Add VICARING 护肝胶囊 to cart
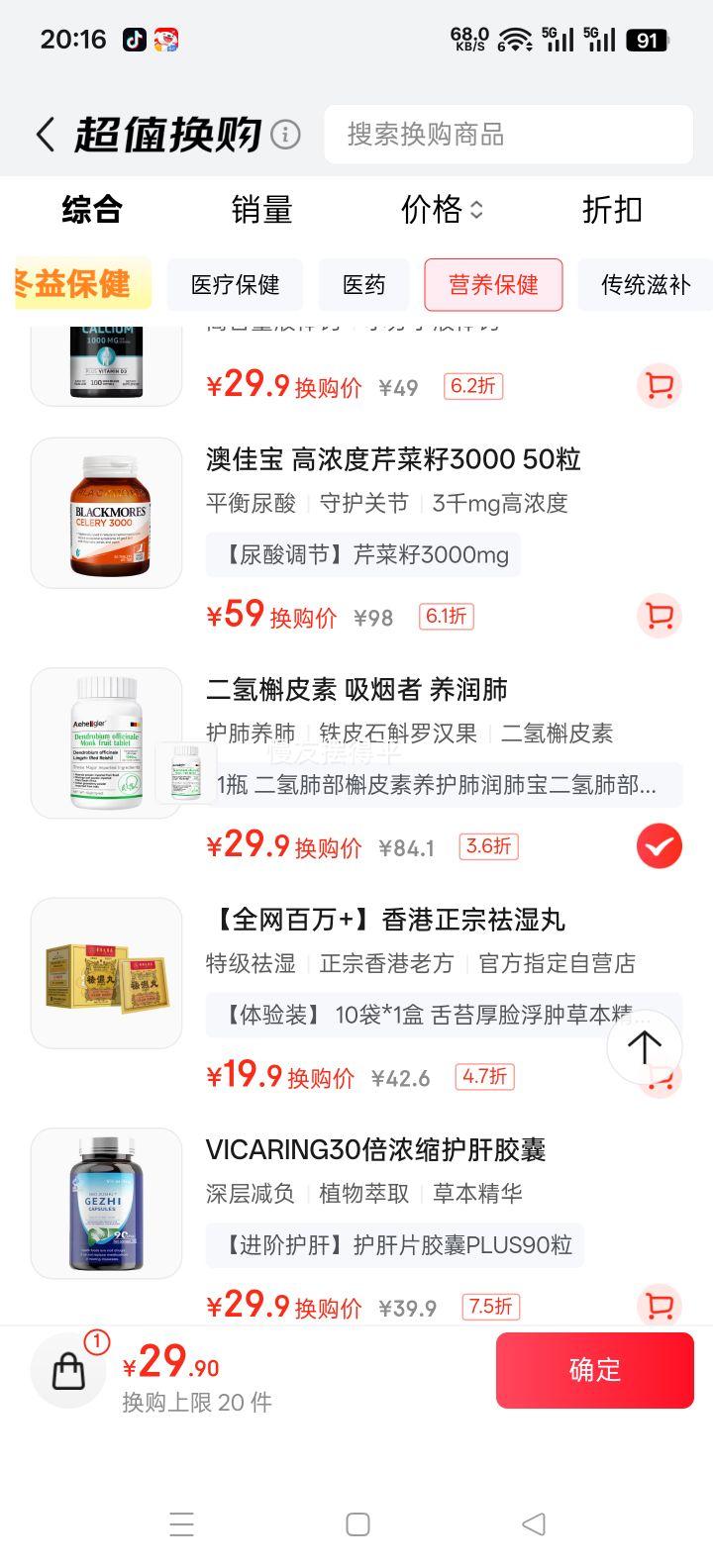This screenshot has width=713, height=1568. tap(659, 1305)
